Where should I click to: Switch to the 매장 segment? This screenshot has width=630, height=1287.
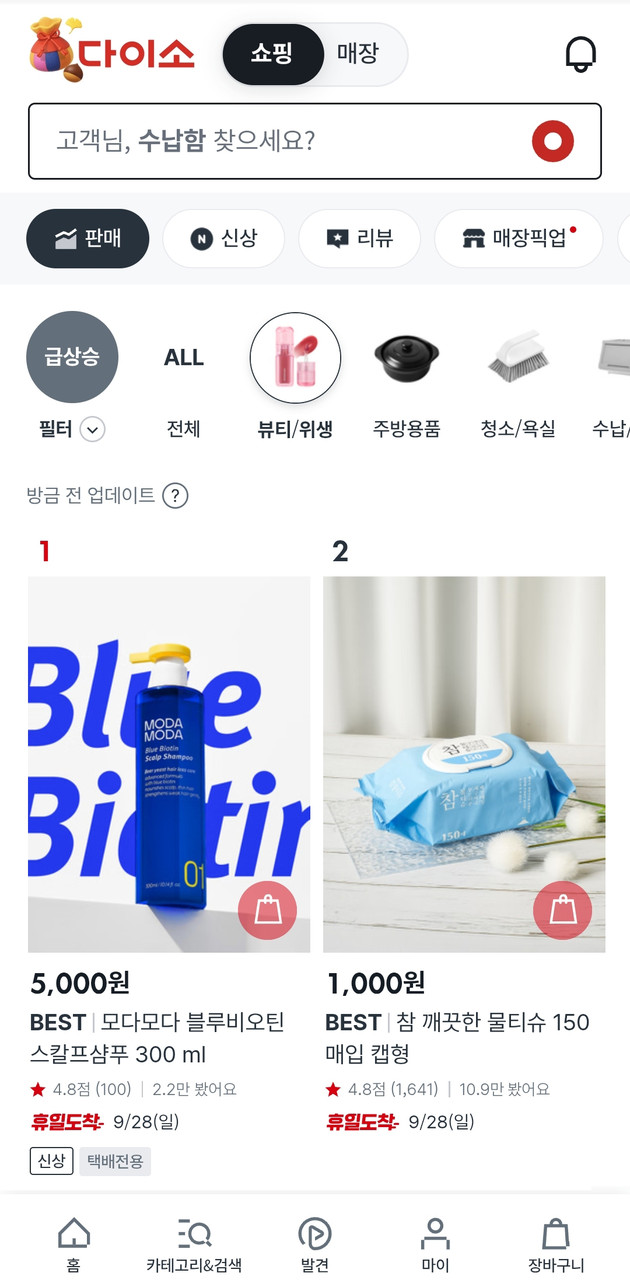(358, 54)
